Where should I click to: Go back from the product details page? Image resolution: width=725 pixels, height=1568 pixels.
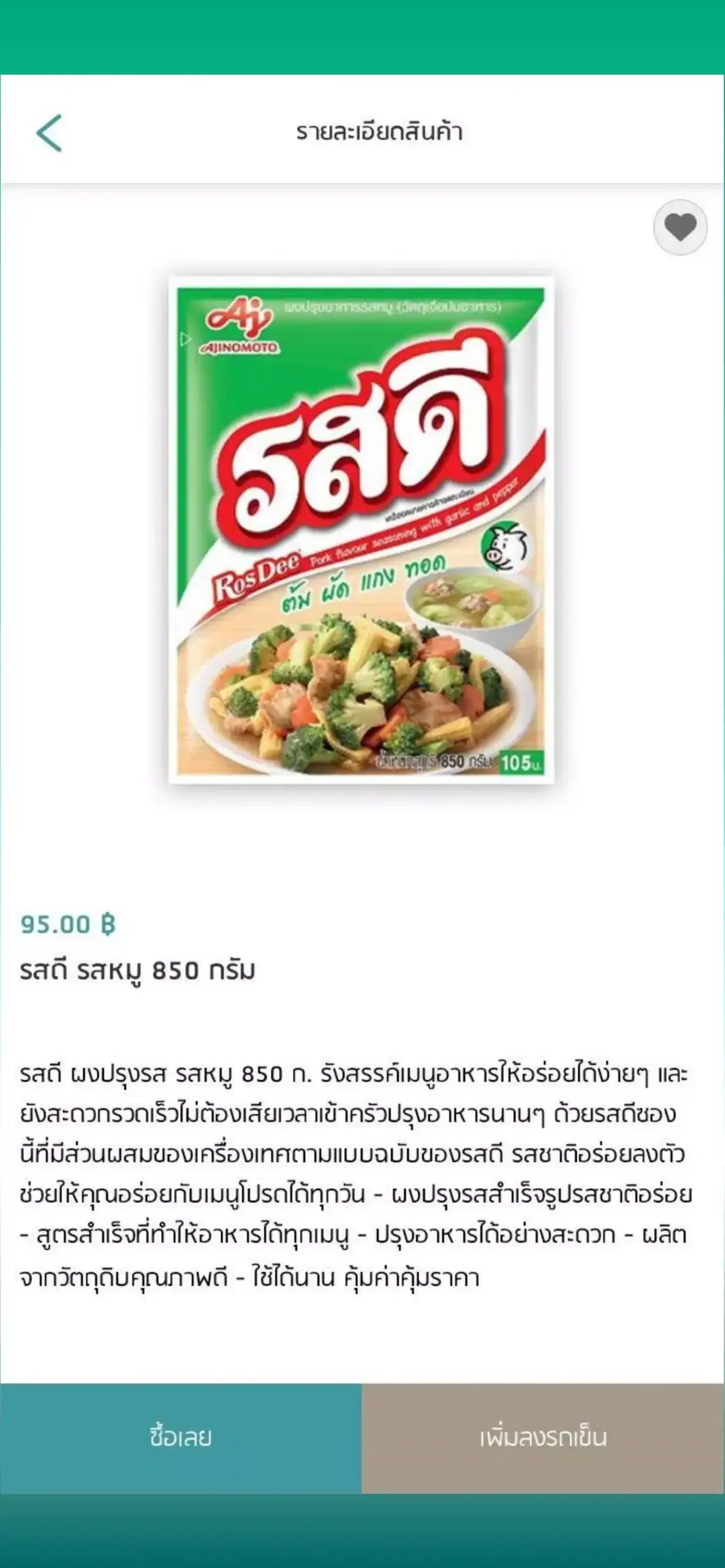(x=50, y=133)
